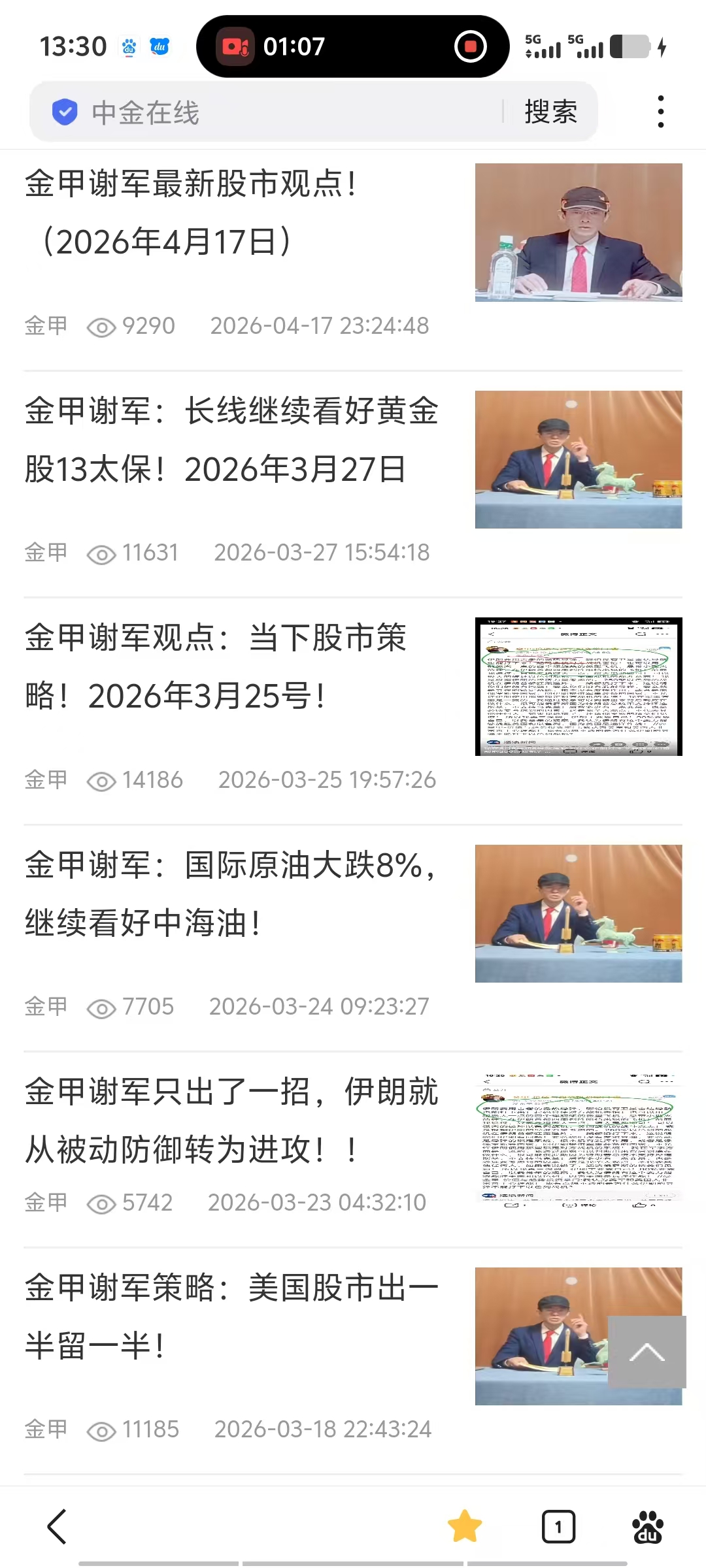Jump back to top with the up-arrow button
Viewport: 706px width, 1568px height.
[x=647, y=1352]
